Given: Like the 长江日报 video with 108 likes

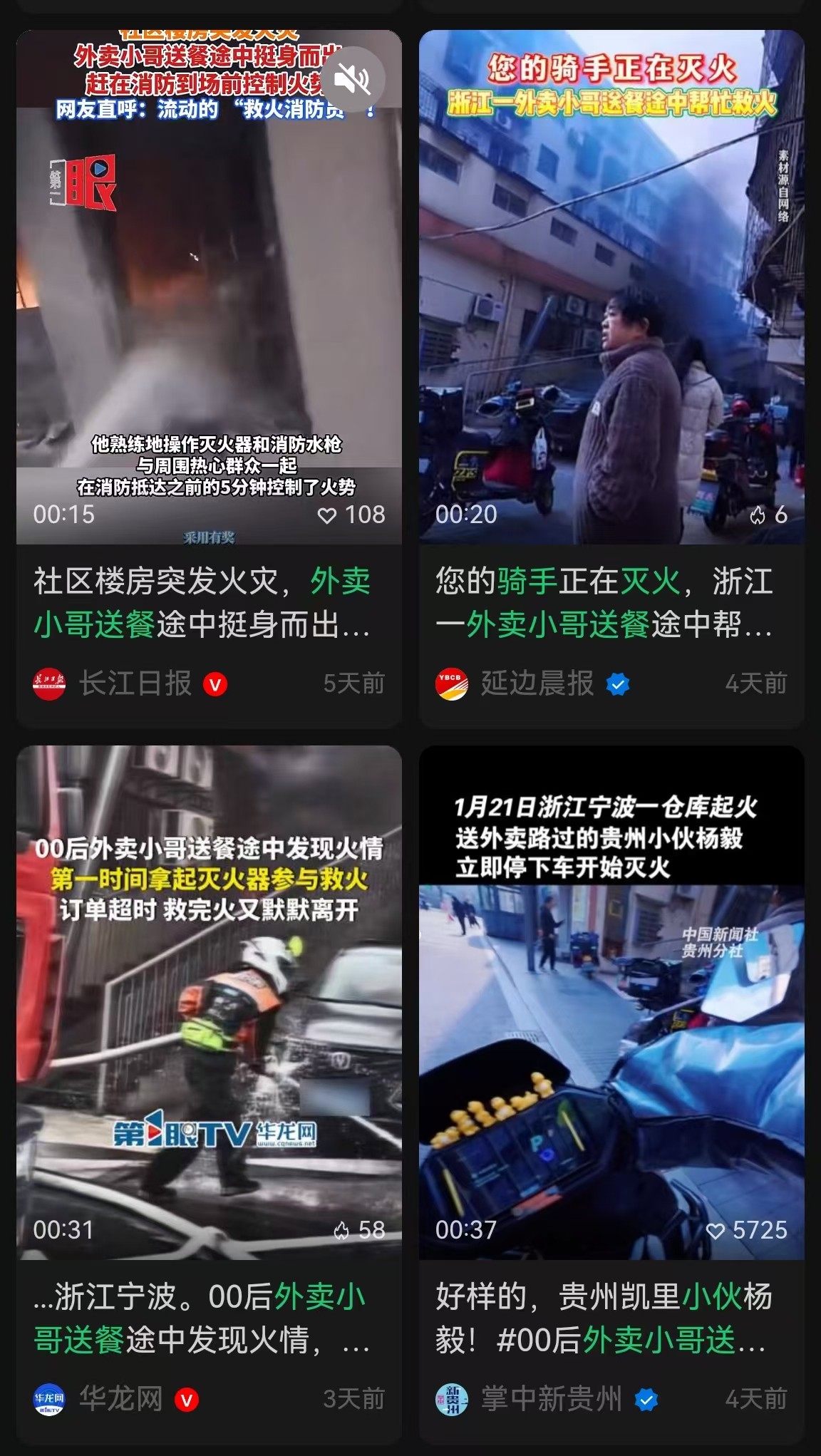Looking at the screenshot, I should [x=328, y=515].
